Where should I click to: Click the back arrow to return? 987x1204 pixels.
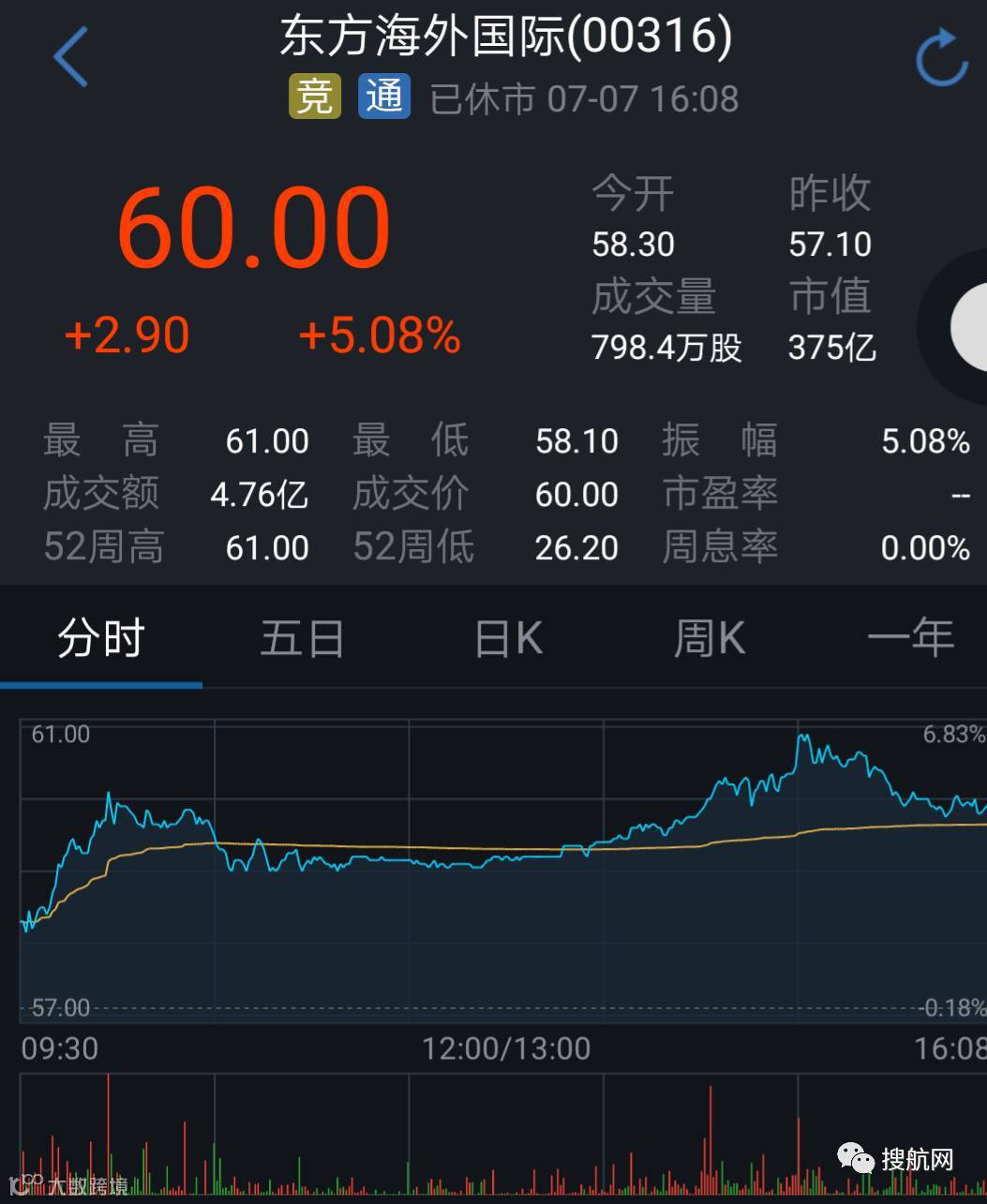pyautogui.click(x=69, y=56)
